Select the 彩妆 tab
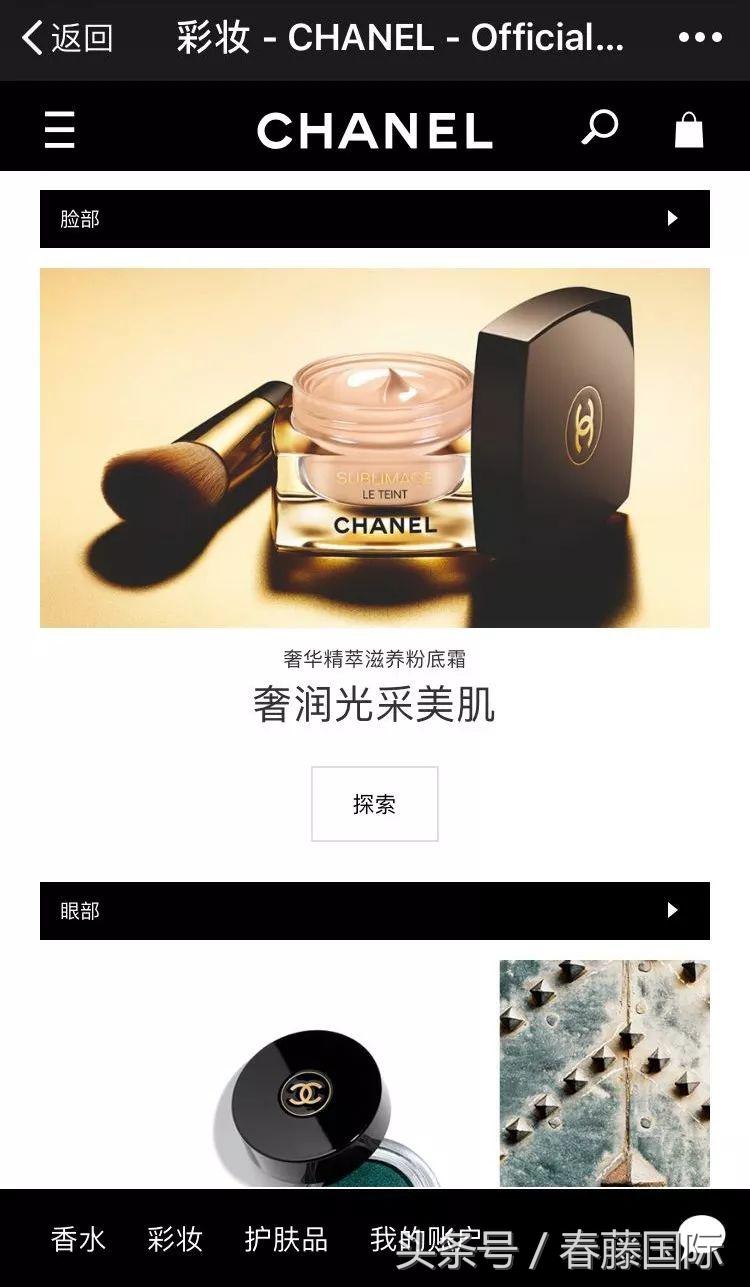Viewport: 750px width, 1287px height. pos(175,1240)
